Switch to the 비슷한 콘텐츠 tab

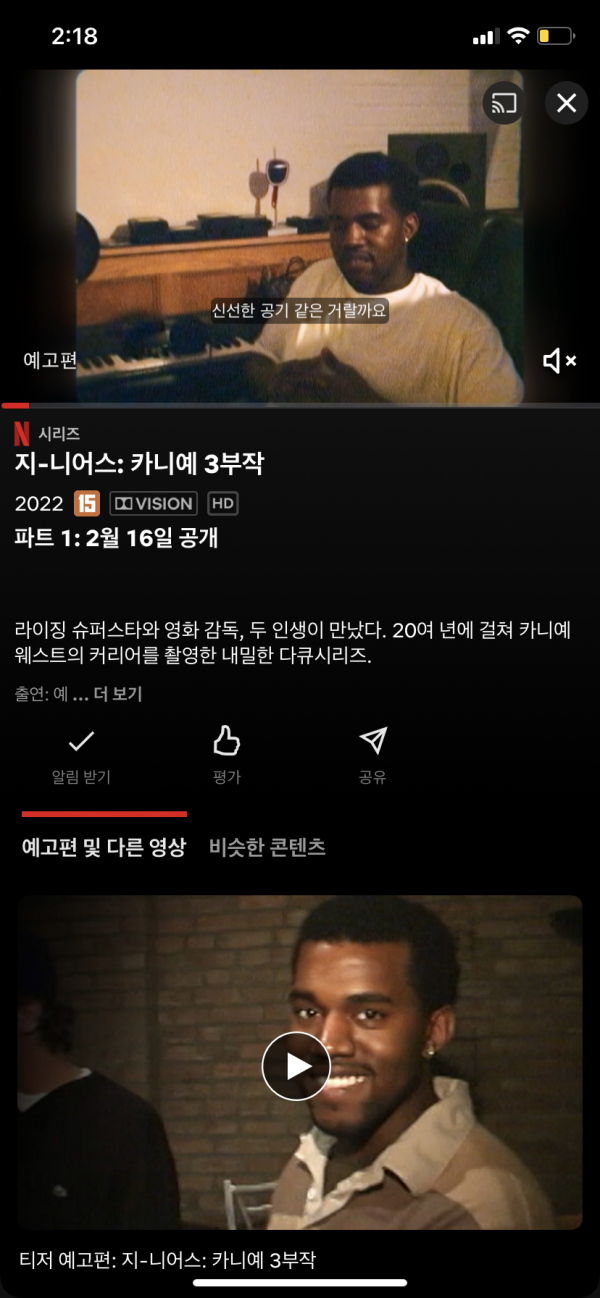[267, 848]
